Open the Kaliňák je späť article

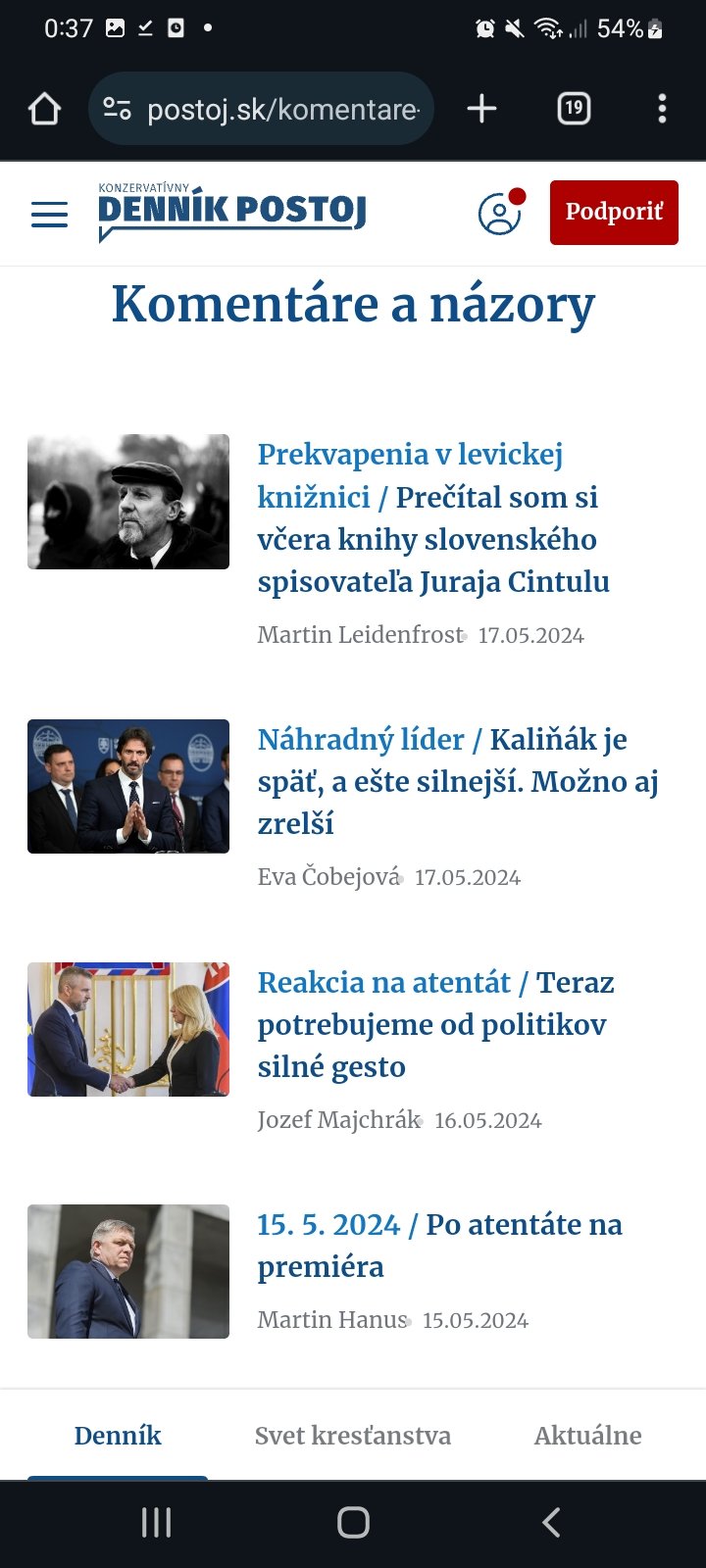click(457, 781)
